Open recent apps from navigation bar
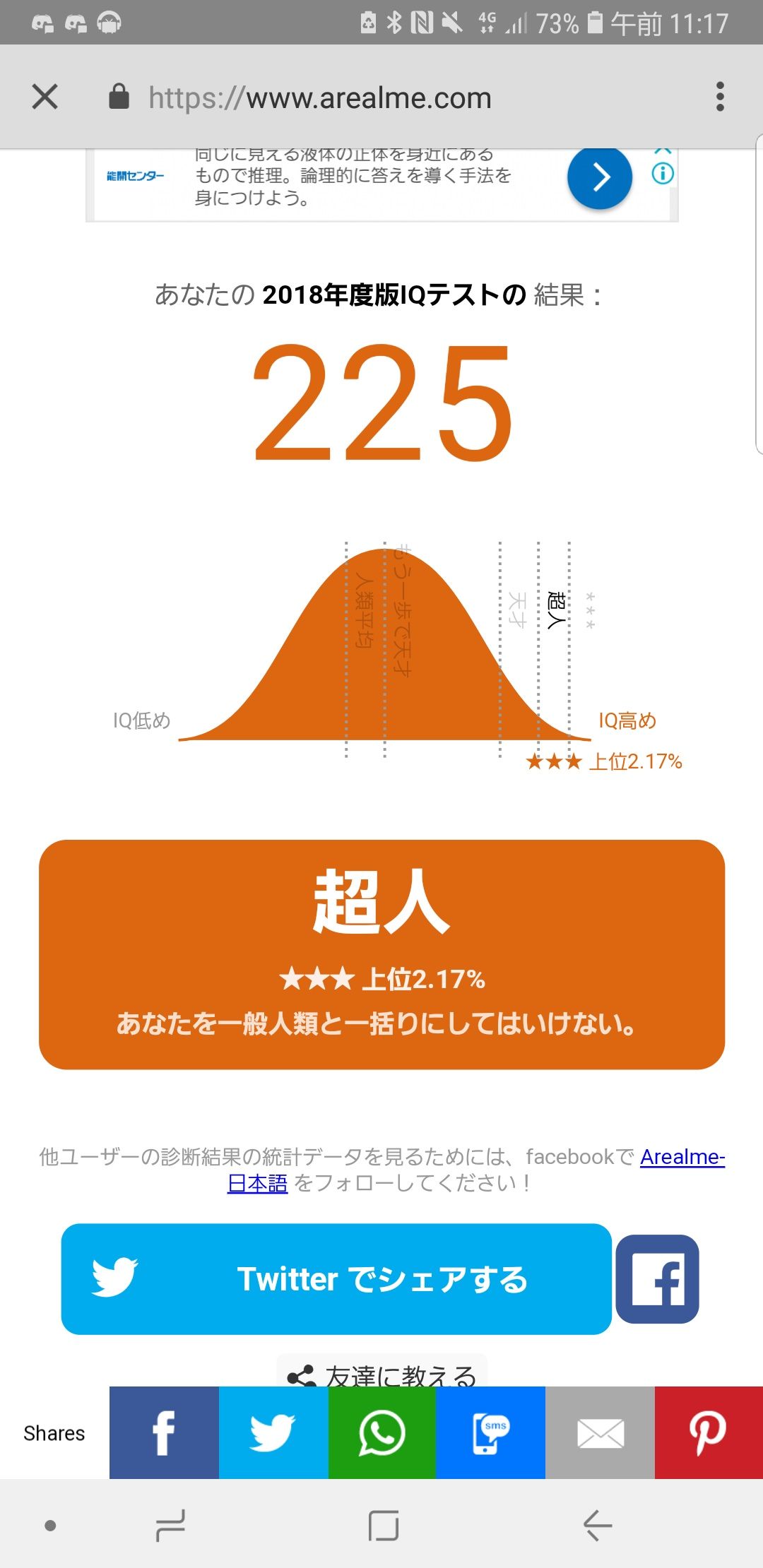This screenshot has height=1568, width=763. 170,1526
